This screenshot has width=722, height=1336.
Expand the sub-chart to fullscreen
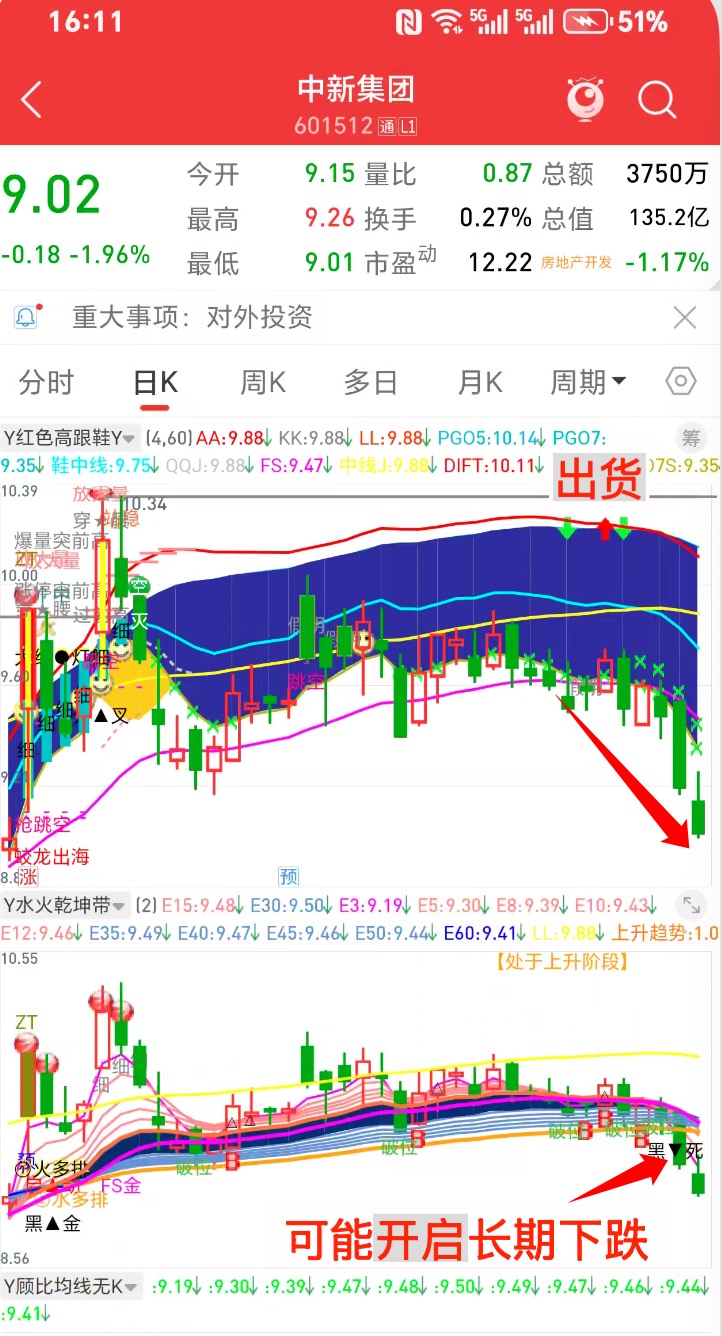(x=691, y=905)
